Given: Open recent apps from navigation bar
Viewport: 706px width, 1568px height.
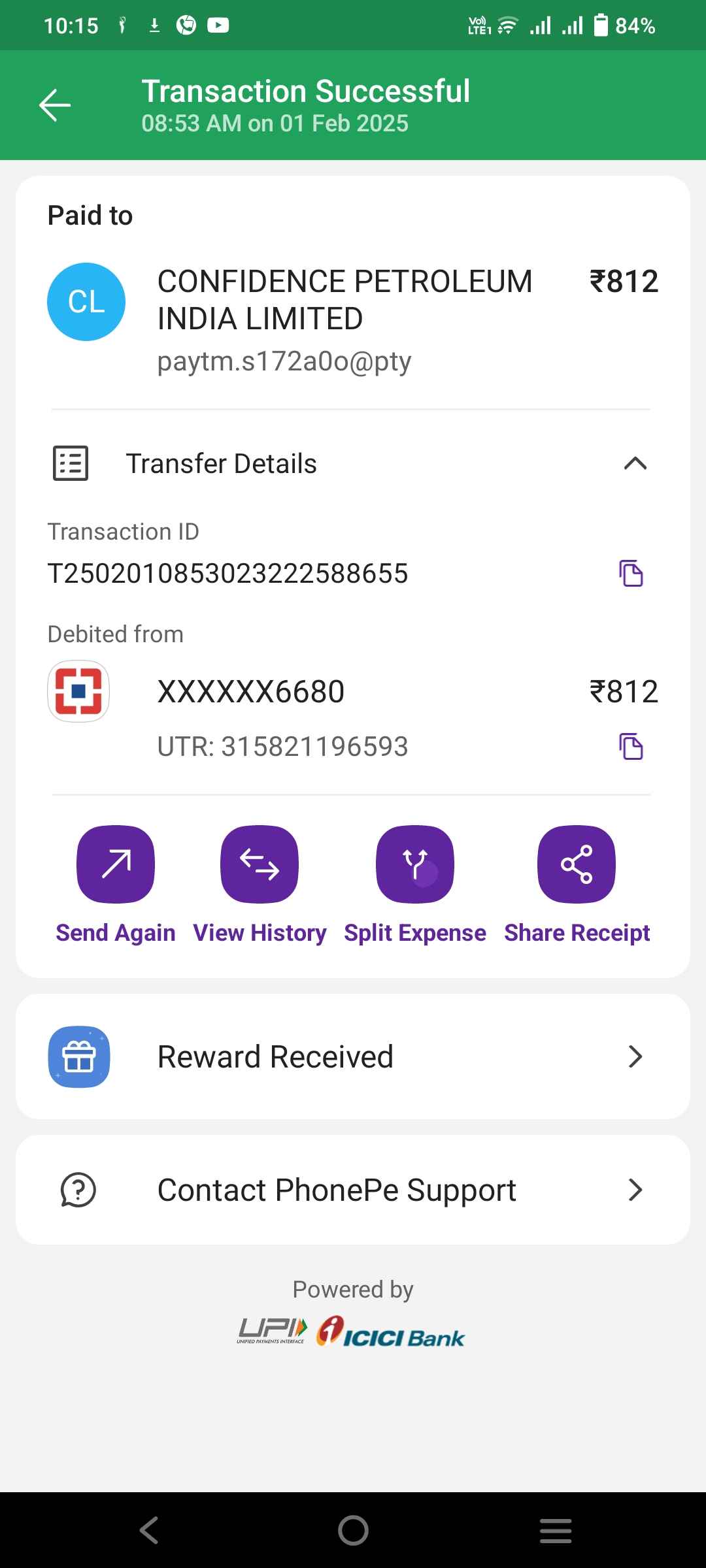Looking at the screenshot, I should [x=556, y=1530].
